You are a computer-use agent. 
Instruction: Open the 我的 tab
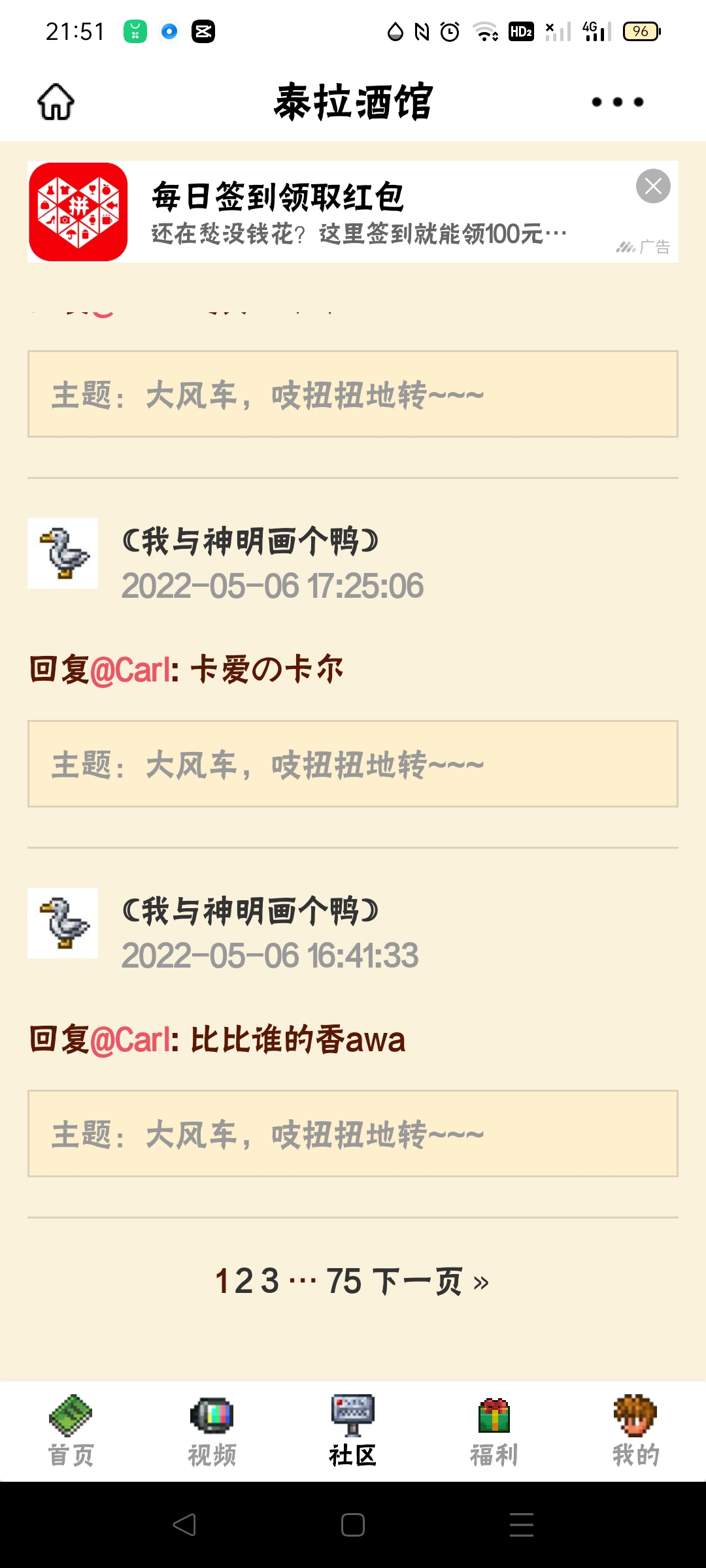tap(635, 1431)
